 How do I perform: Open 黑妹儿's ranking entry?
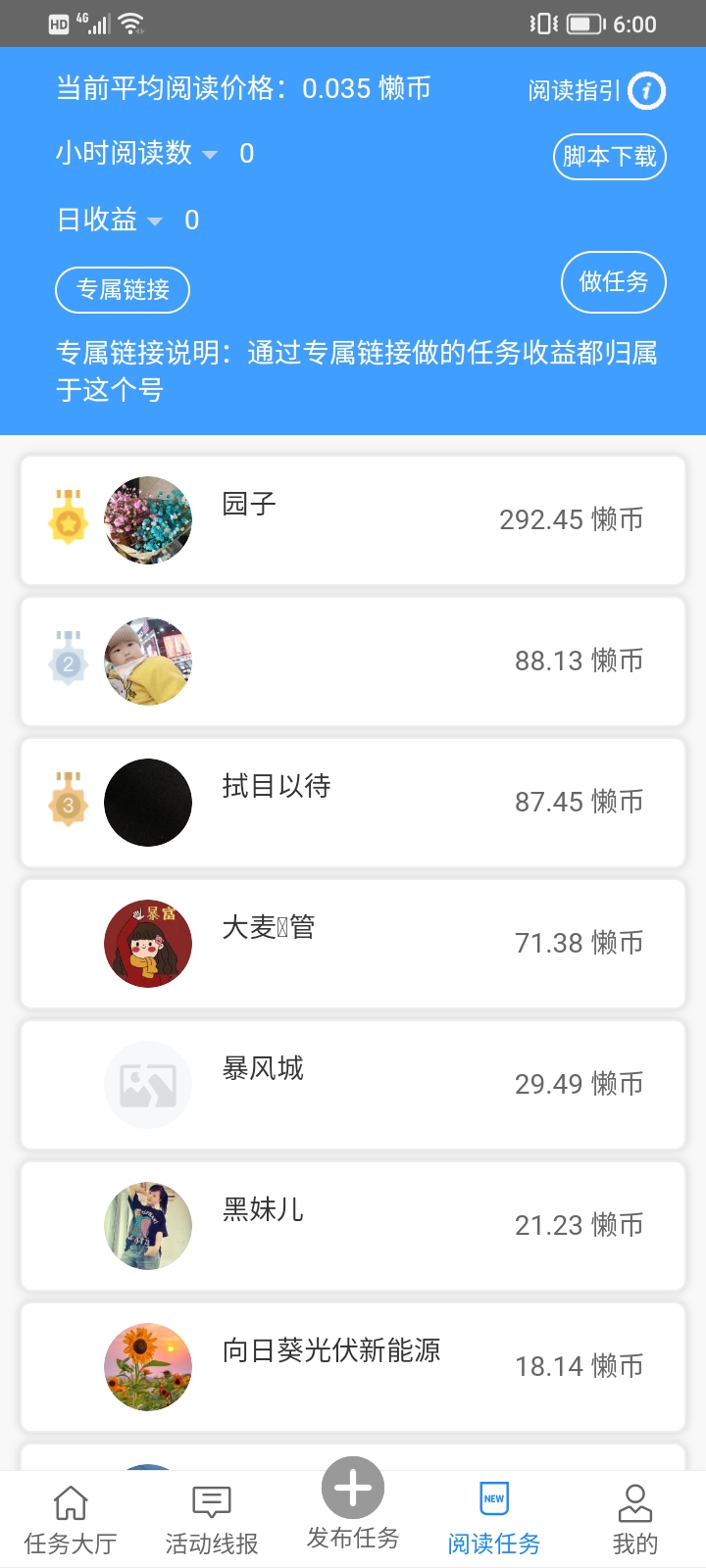coord(353,1226)
